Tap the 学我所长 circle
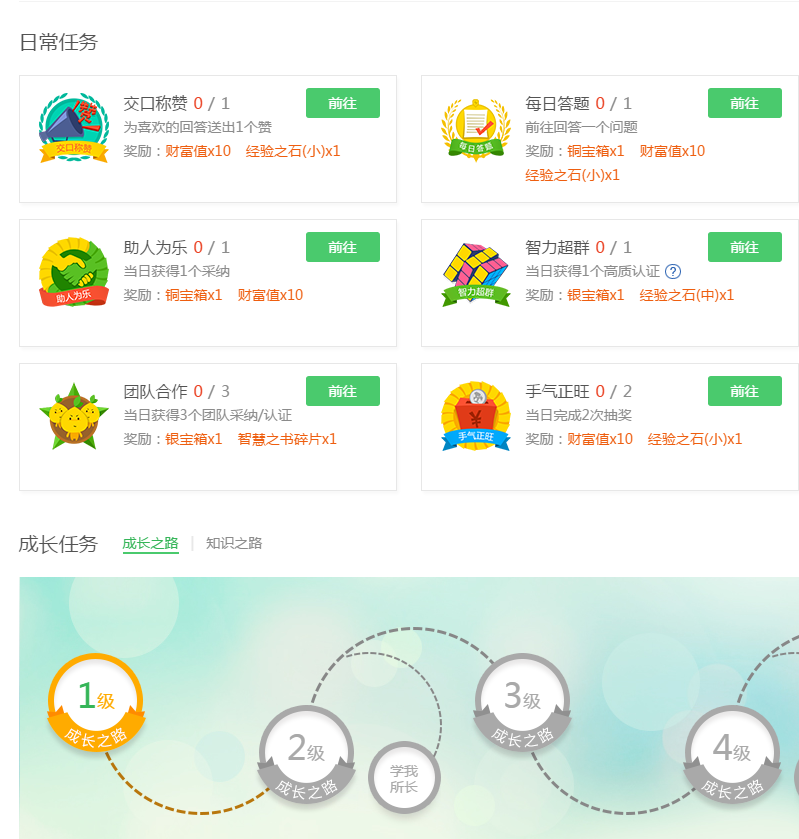This screenshot has width=799, height=839. tap(404, 778)
